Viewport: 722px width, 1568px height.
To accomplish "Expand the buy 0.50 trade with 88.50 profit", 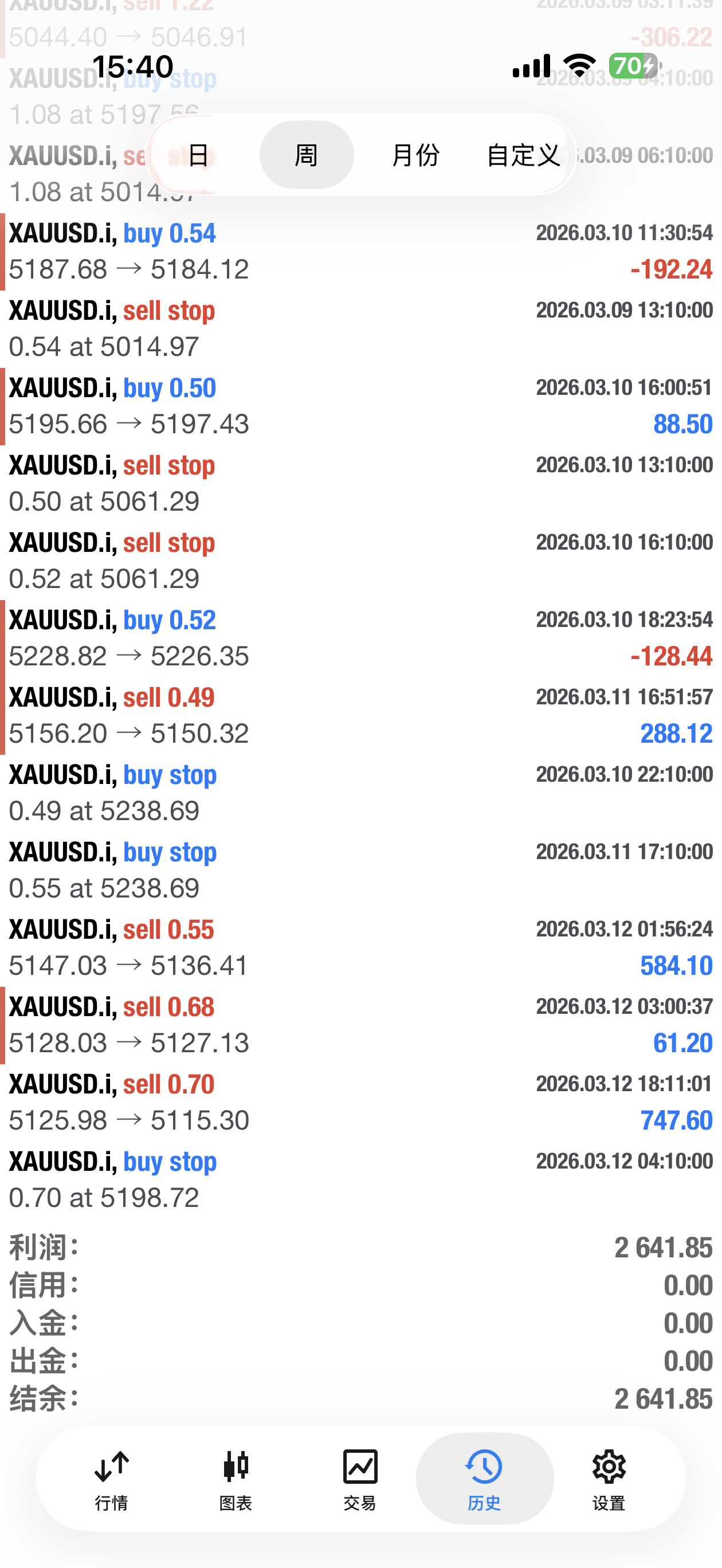I will (x=361, y=406).
